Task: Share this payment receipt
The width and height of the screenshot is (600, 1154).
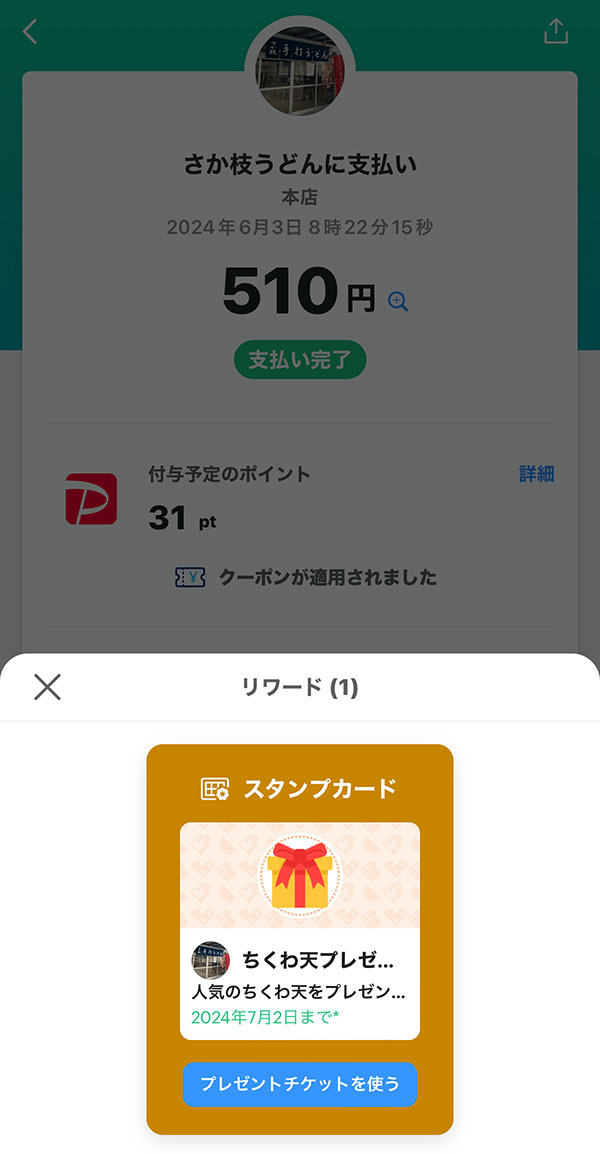Action: coord(555,32)
